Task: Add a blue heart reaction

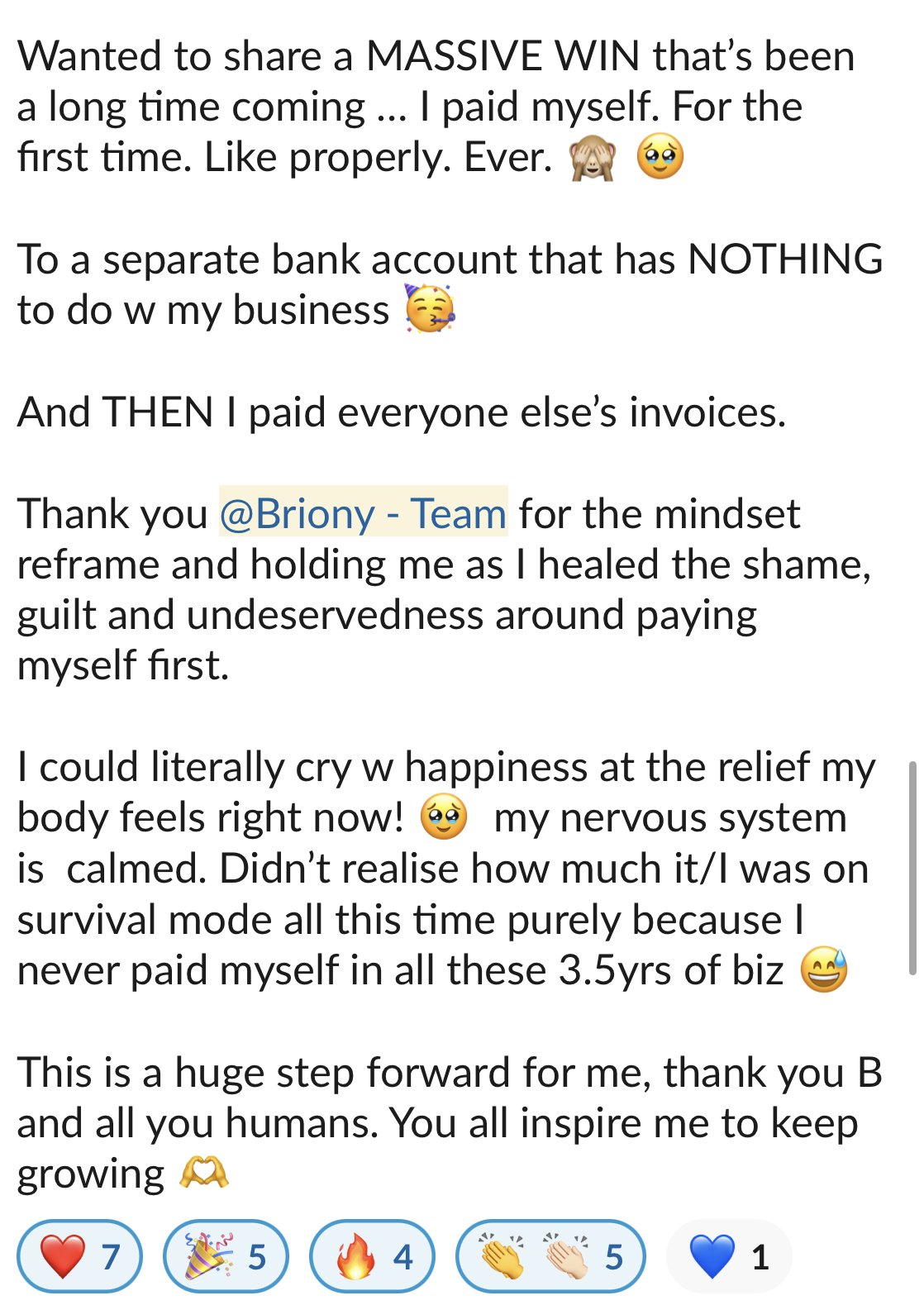Action: tap(729, 1255)
